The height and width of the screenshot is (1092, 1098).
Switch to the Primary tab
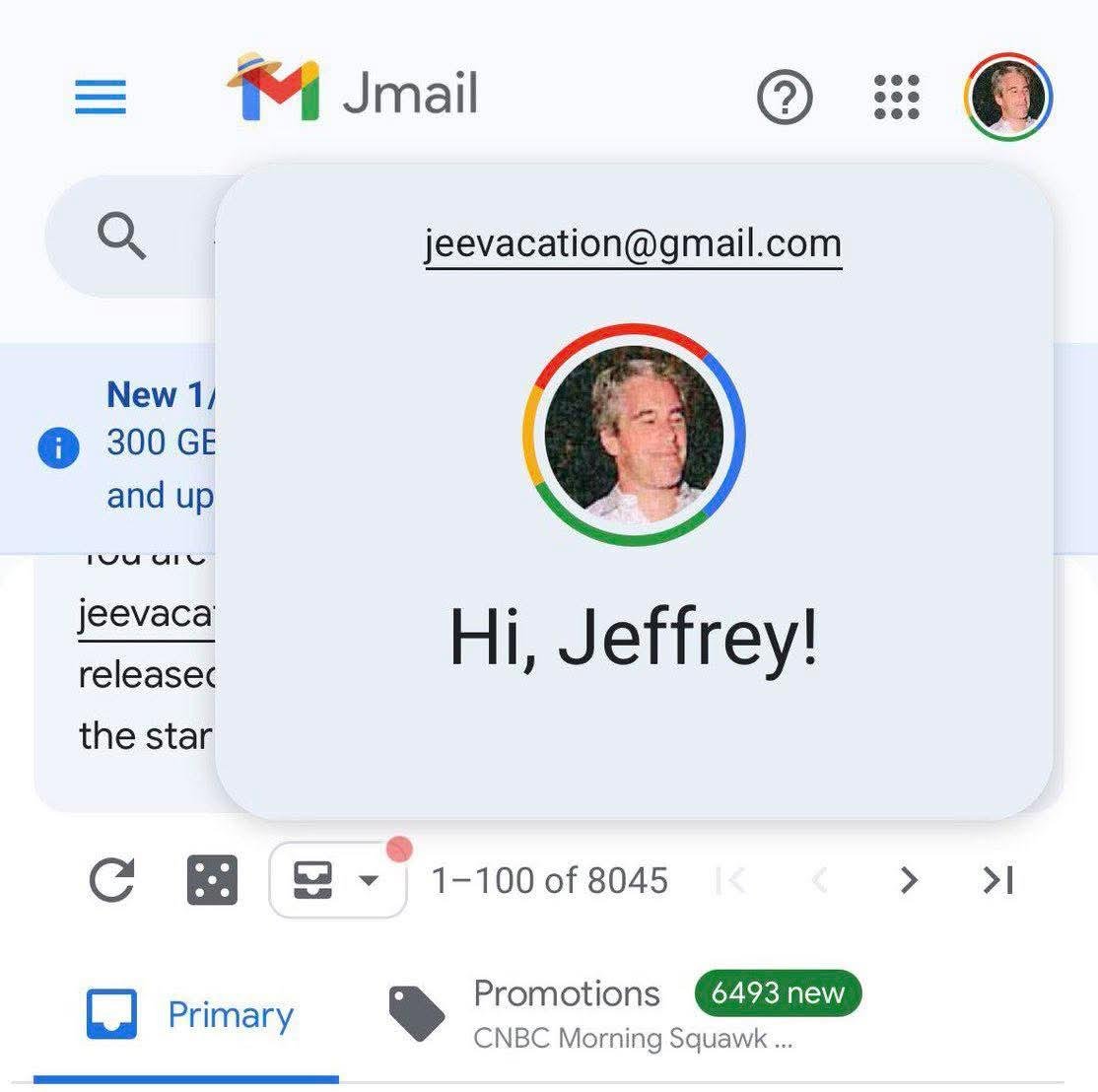pos(187,1015)
